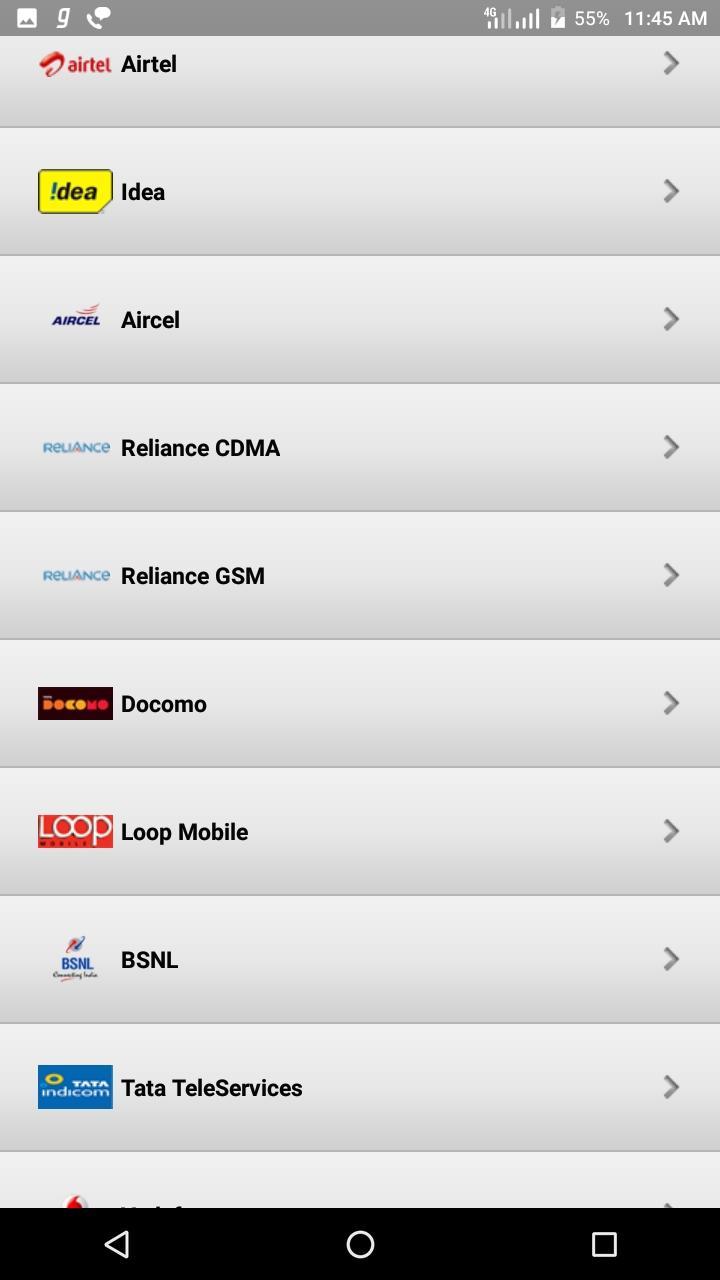720x1280 pixels.
Task: Open Tata TeleServices
Action: [x=360, y=1087]
